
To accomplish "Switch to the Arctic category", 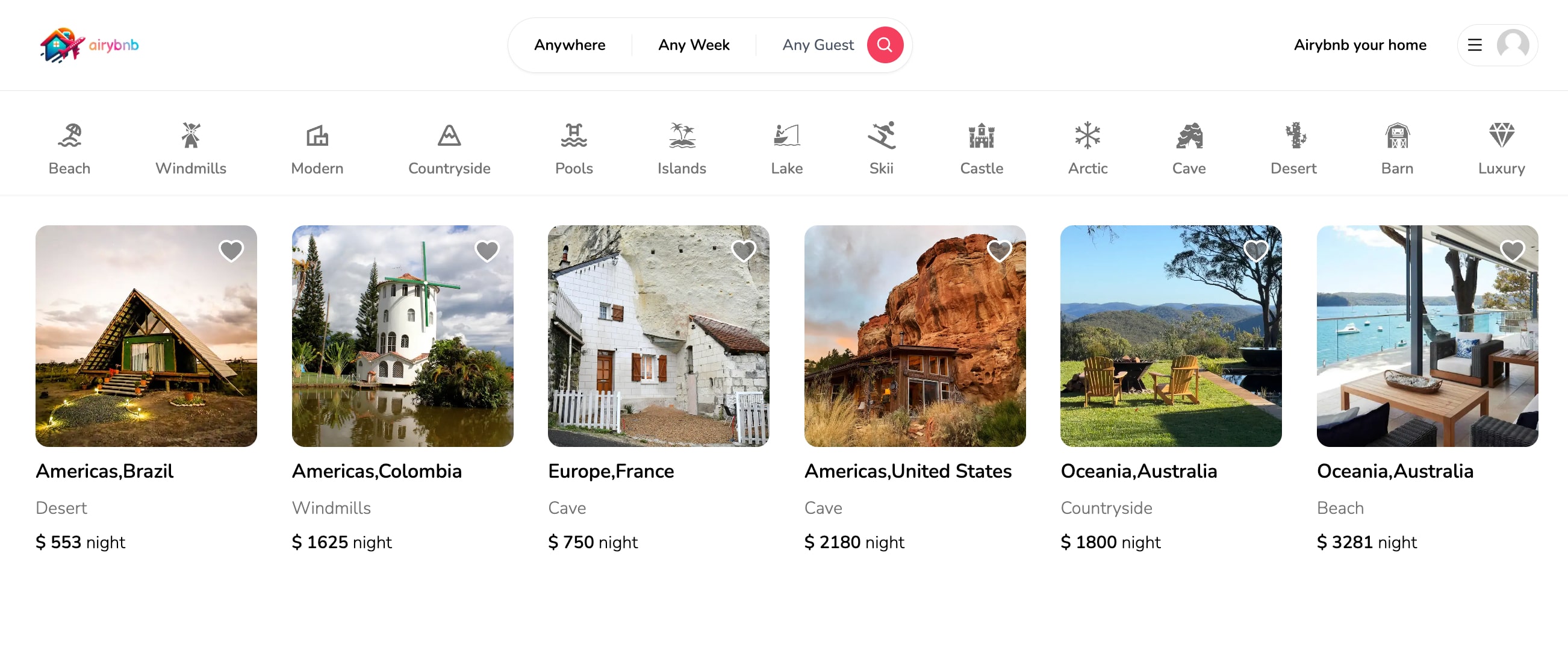I will [1087, 149].
